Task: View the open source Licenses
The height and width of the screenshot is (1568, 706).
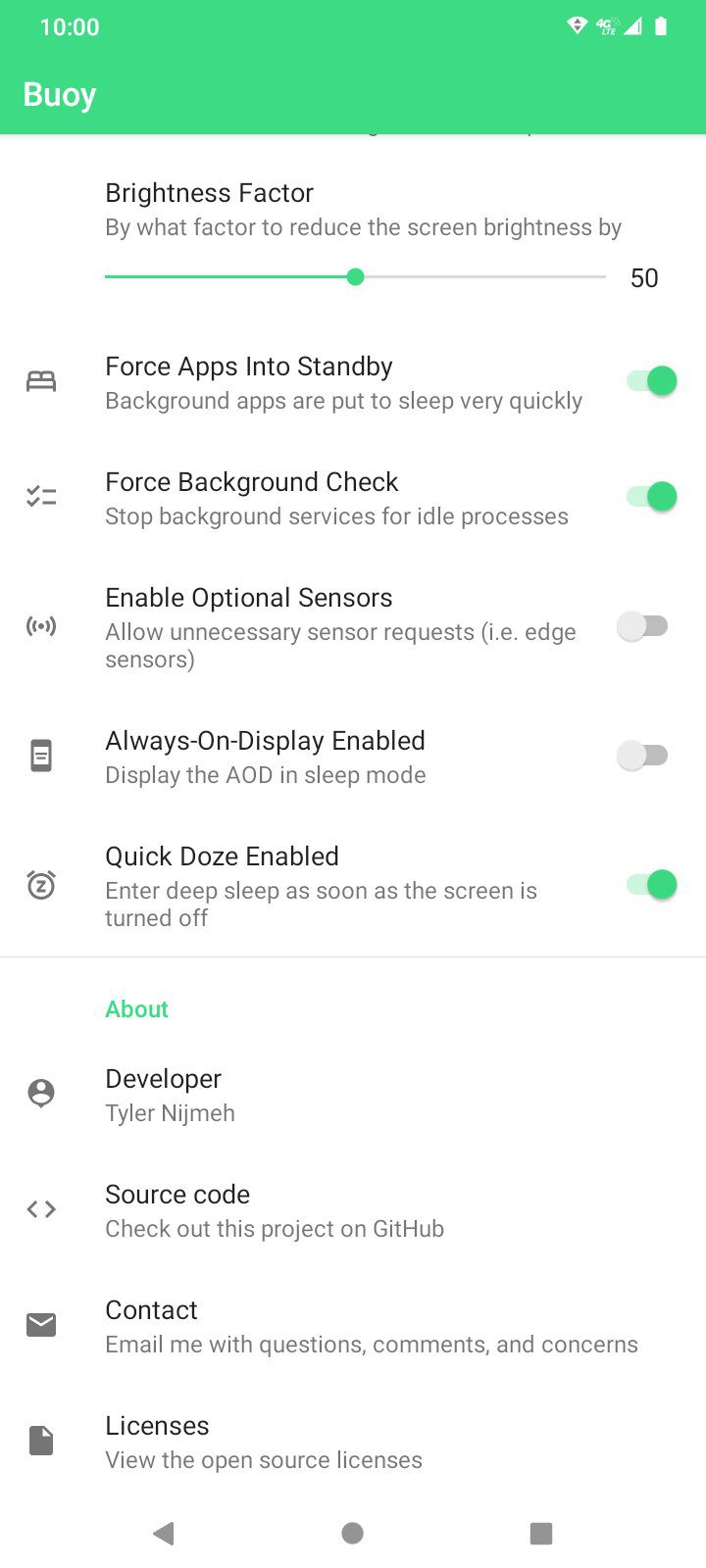Action: pyautogui.click(x=353, y=1442)
